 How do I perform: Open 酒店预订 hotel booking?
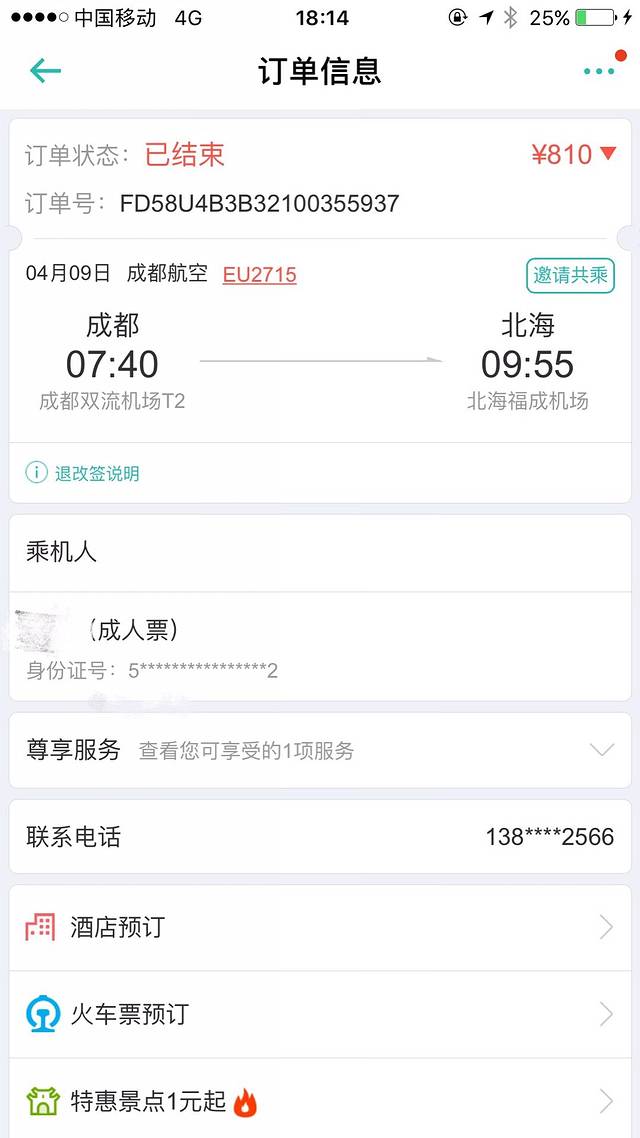coord(320,927)
